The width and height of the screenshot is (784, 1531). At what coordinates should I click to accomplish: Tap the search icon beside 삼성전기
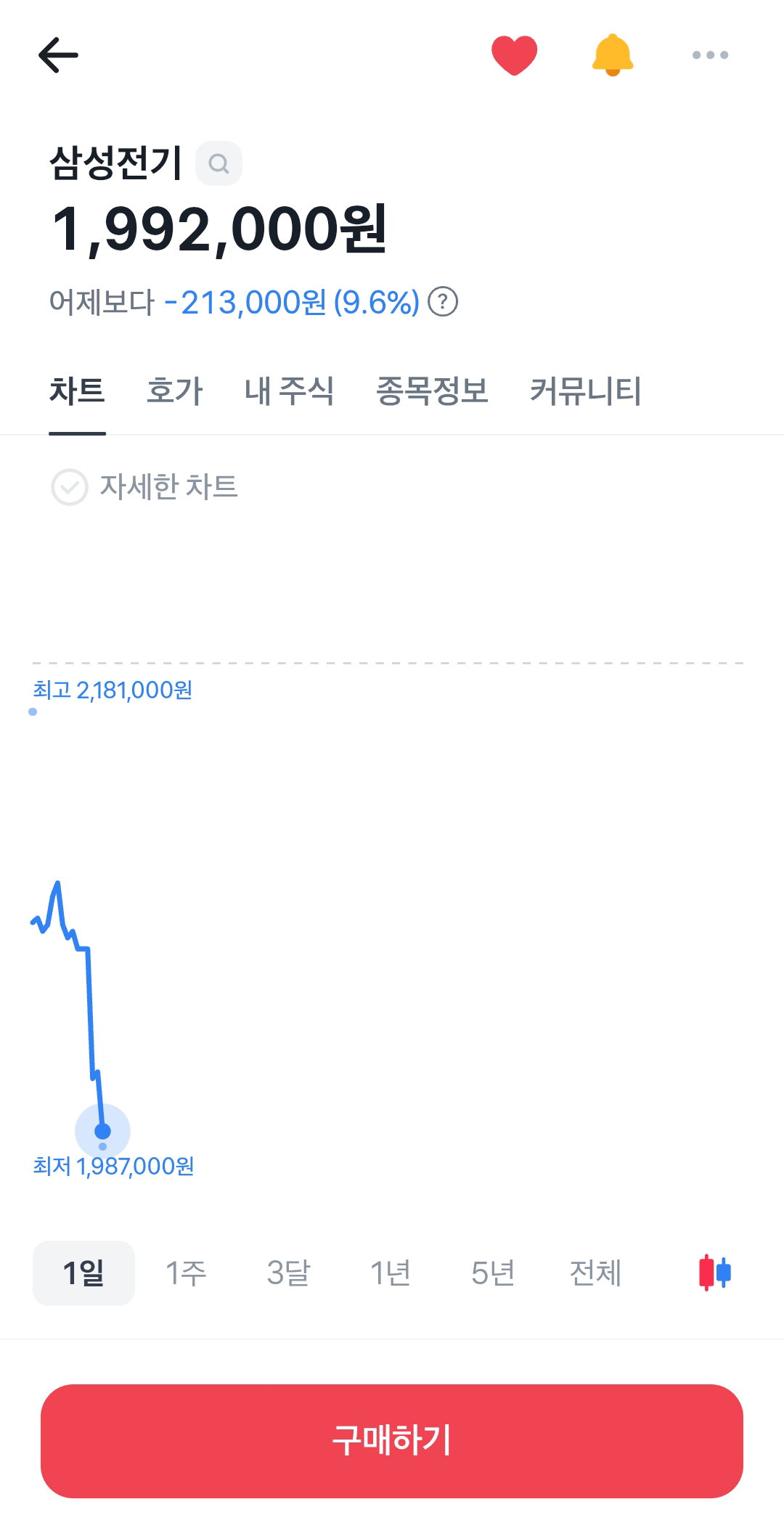point(219,163)
